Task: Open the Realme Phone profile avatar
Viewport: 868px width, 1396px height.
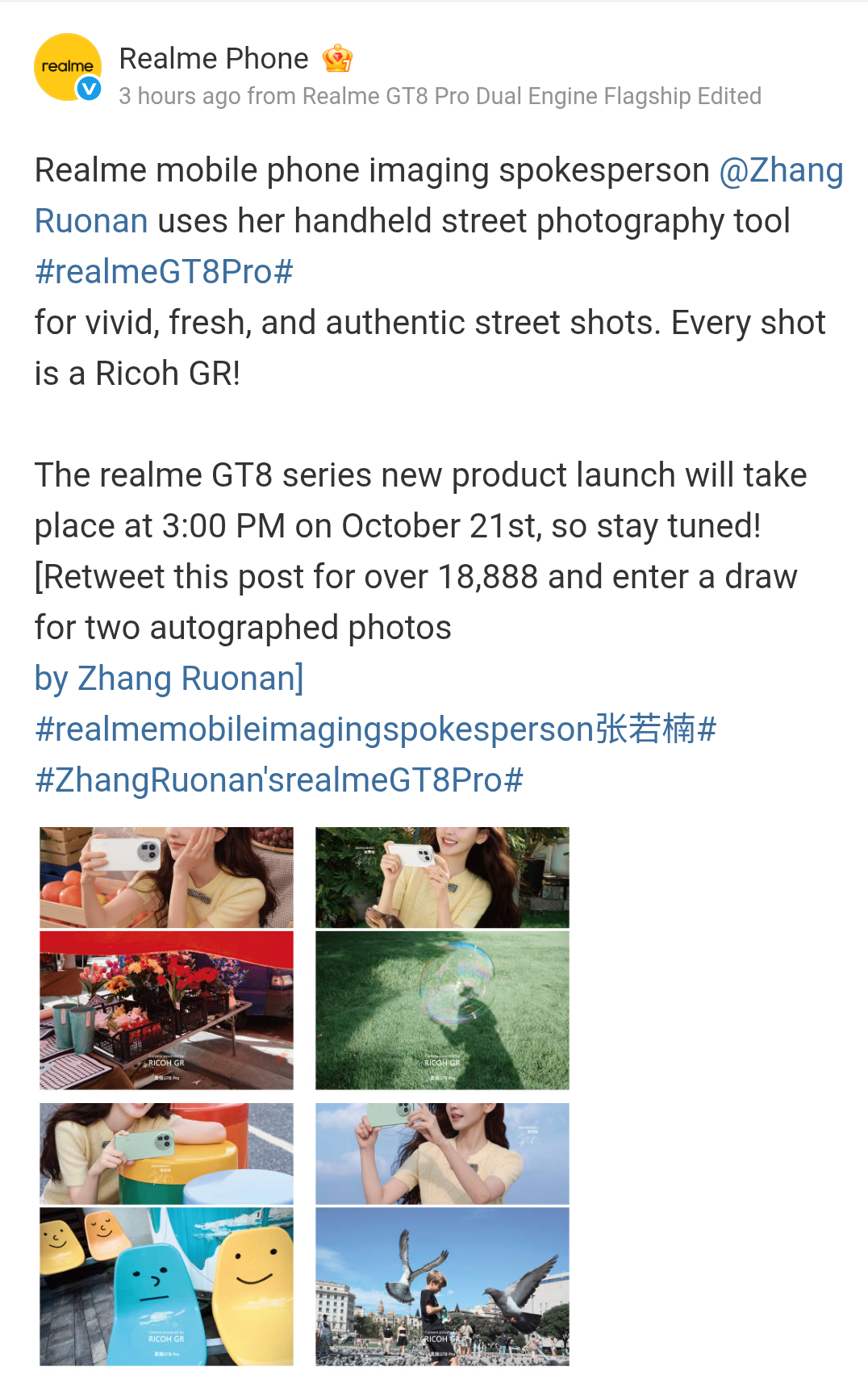Action: click(x=68, y=67)
